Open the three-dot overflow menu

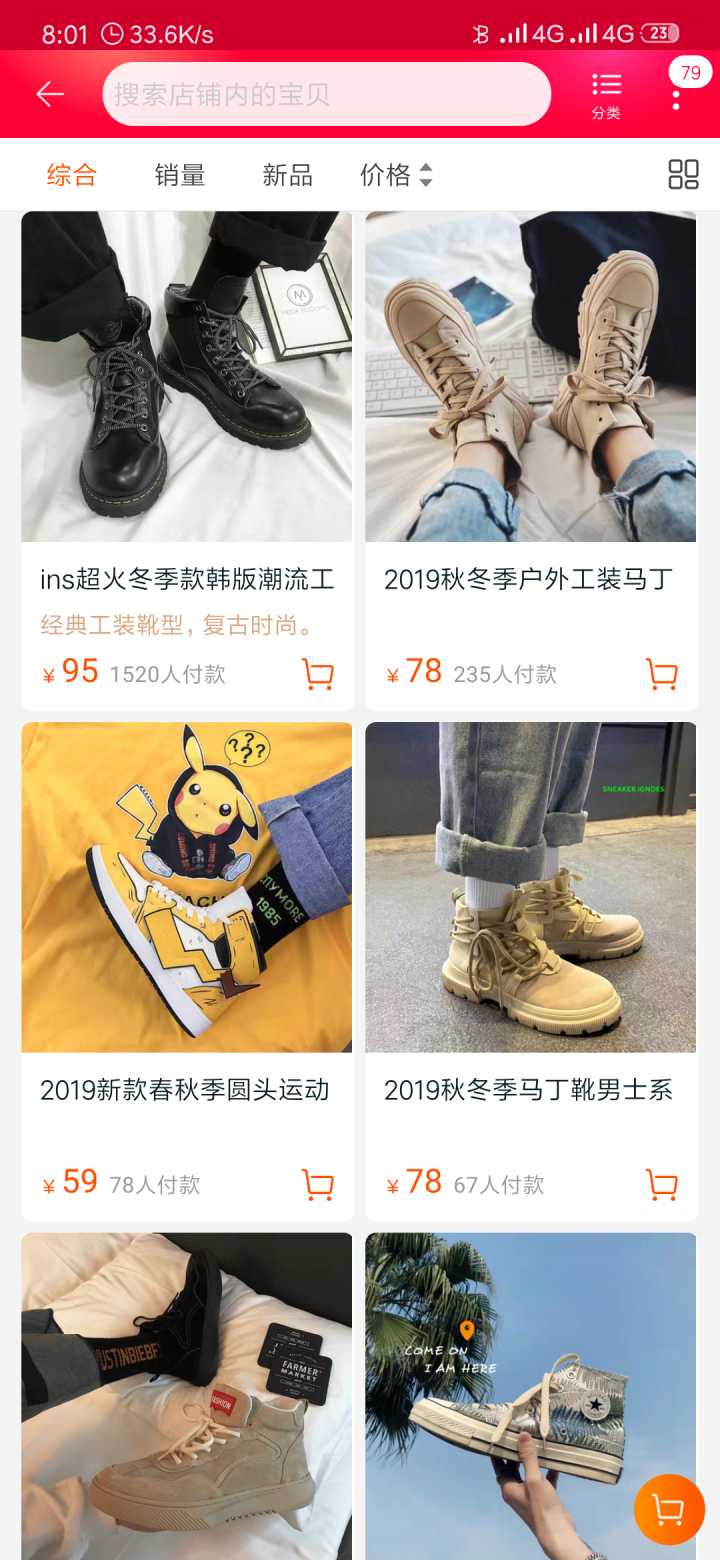pos(677,99)
